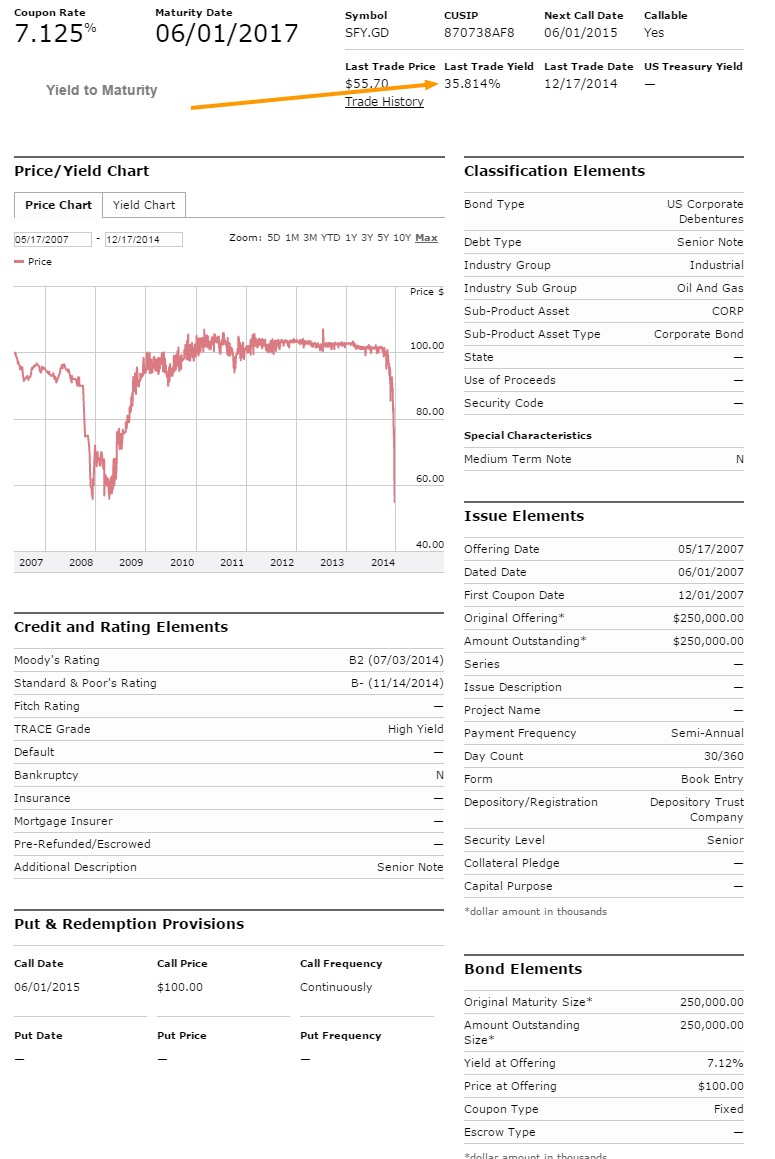Edit the chart end date 12/17/2014

[143, 239]
